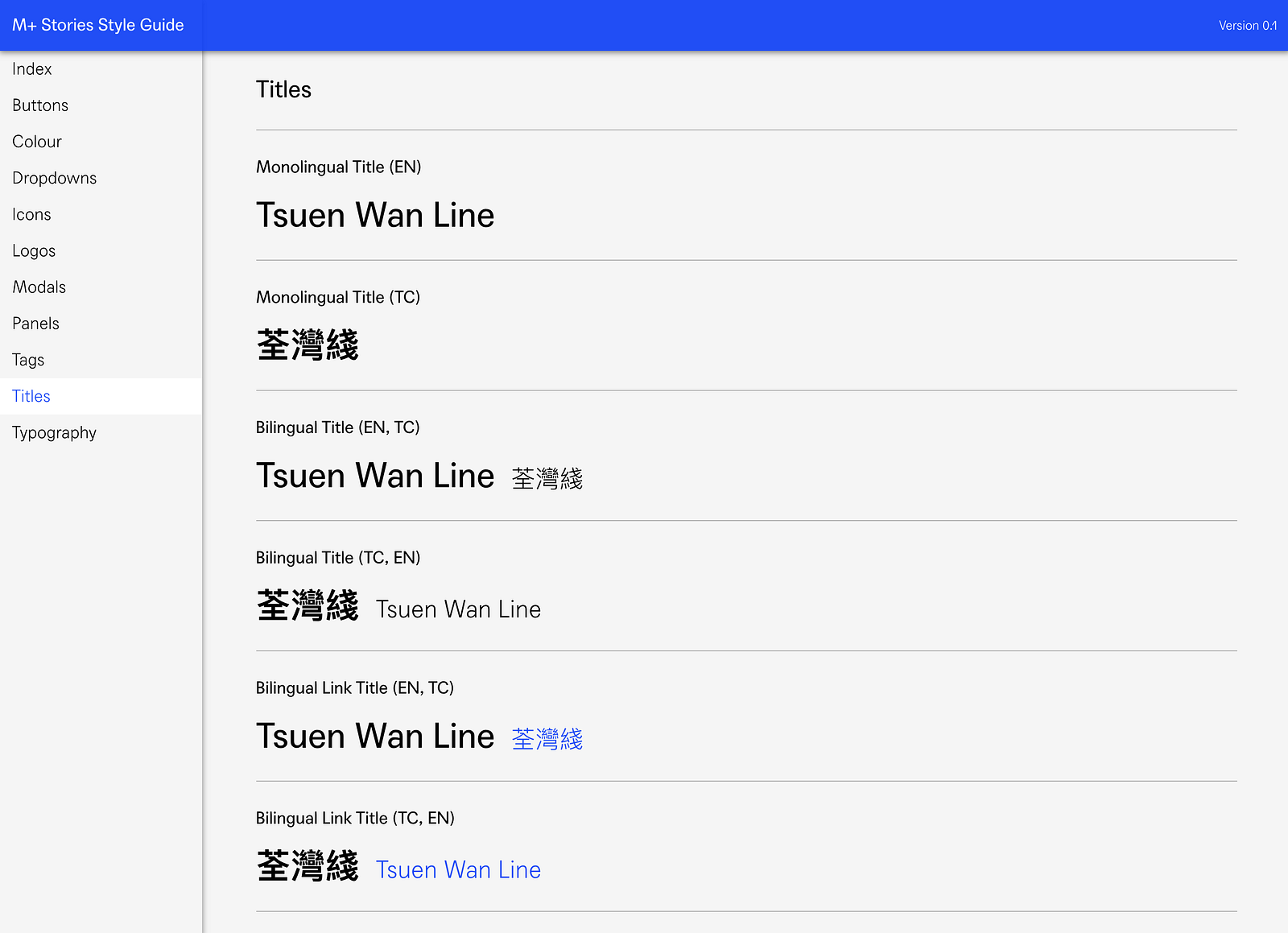Go to the Buttons section
This screenshot has height=933, width=1288.
pyautogui.click(x=40, y=105)
